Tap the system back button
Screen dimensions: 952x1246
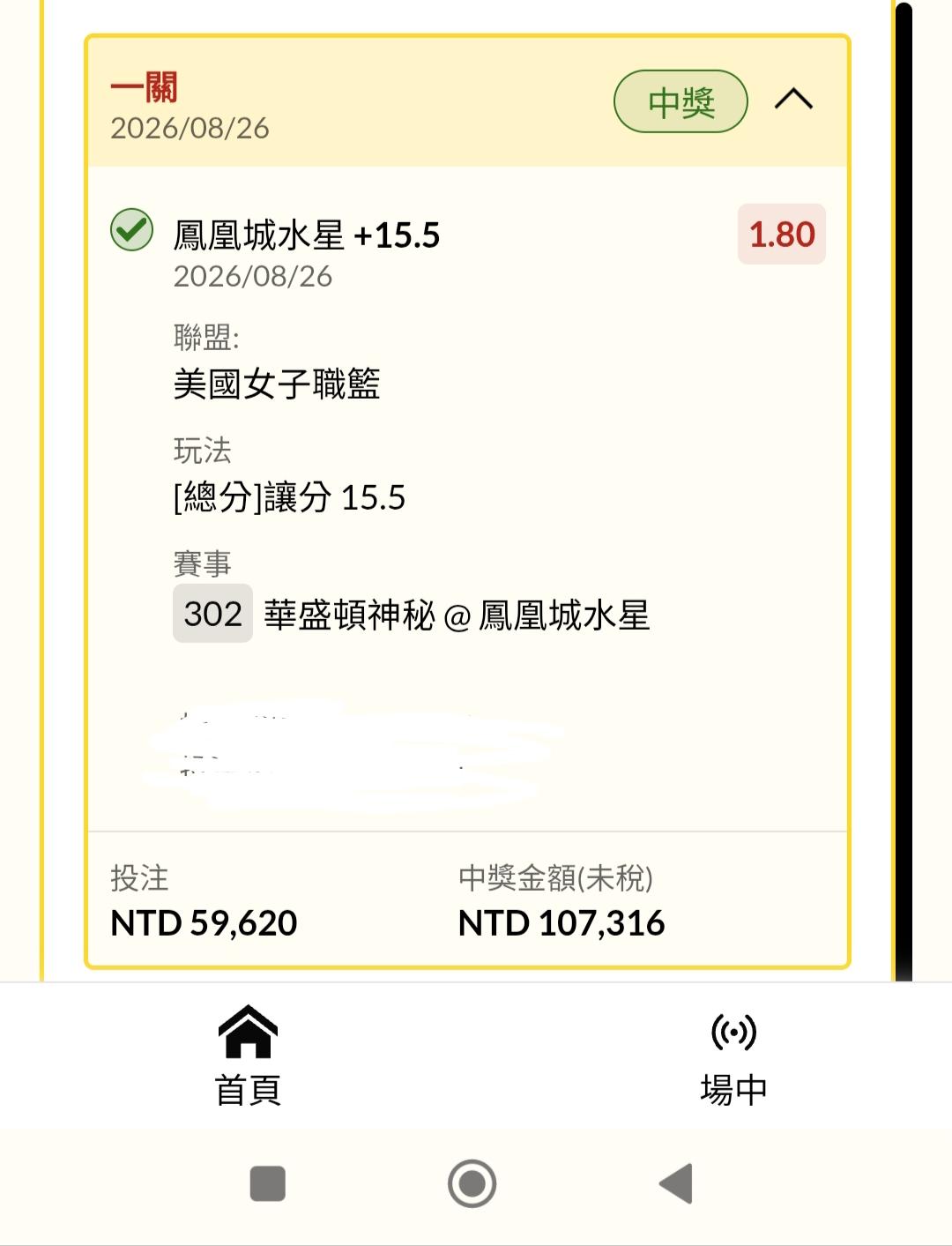click(x=676, y=1183)
